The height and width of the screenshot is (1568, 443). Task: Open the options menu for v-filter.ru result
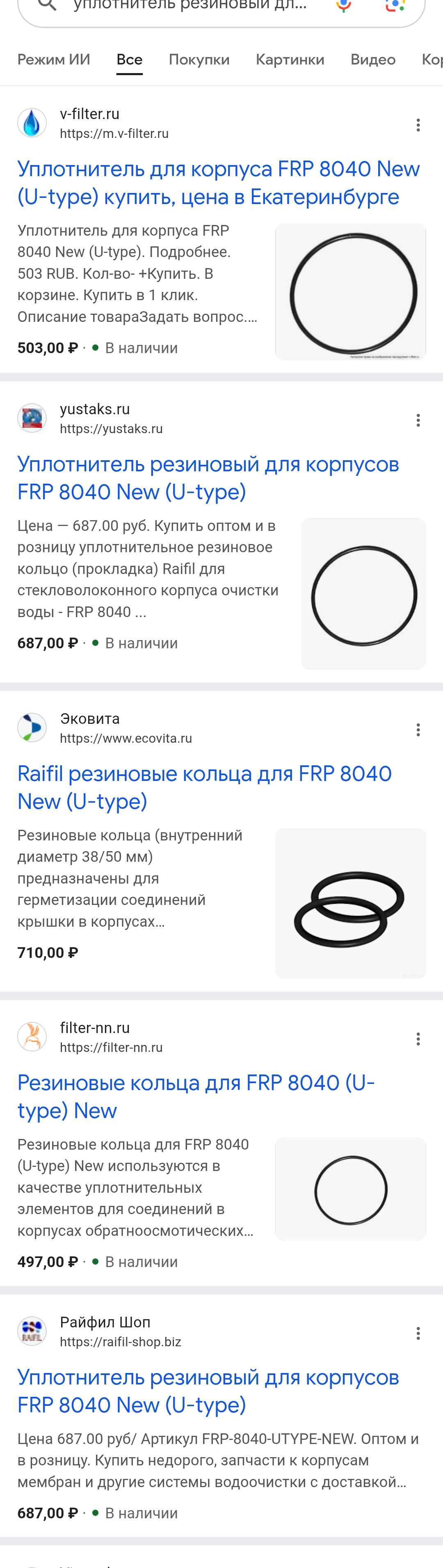pos(418,125)
